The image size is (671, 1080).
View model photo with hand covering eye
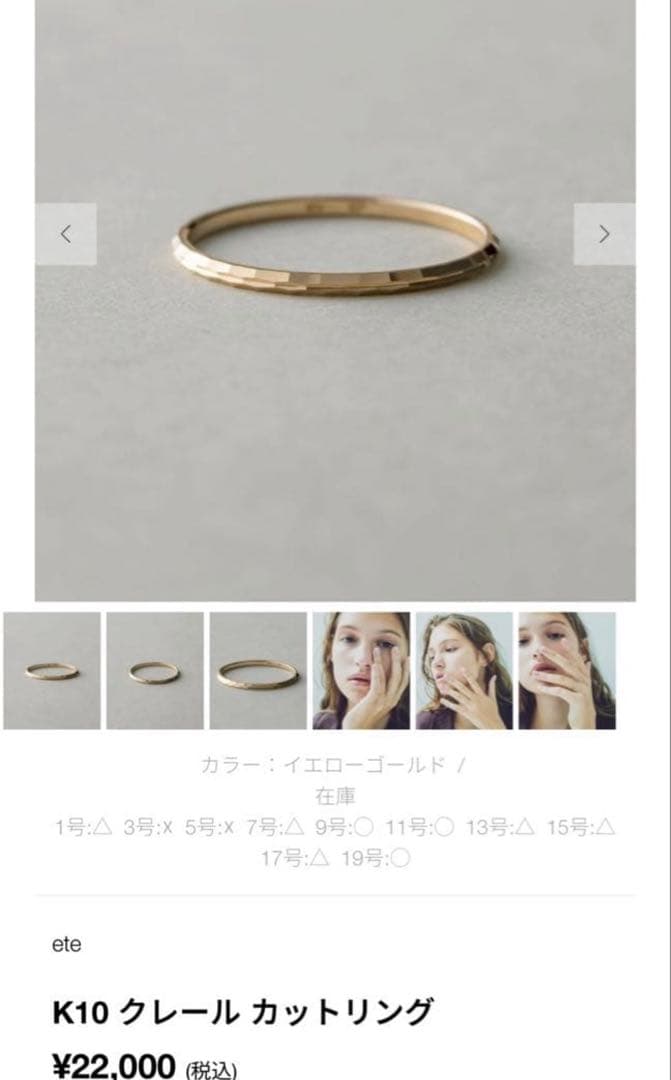[x=361, y=671]
